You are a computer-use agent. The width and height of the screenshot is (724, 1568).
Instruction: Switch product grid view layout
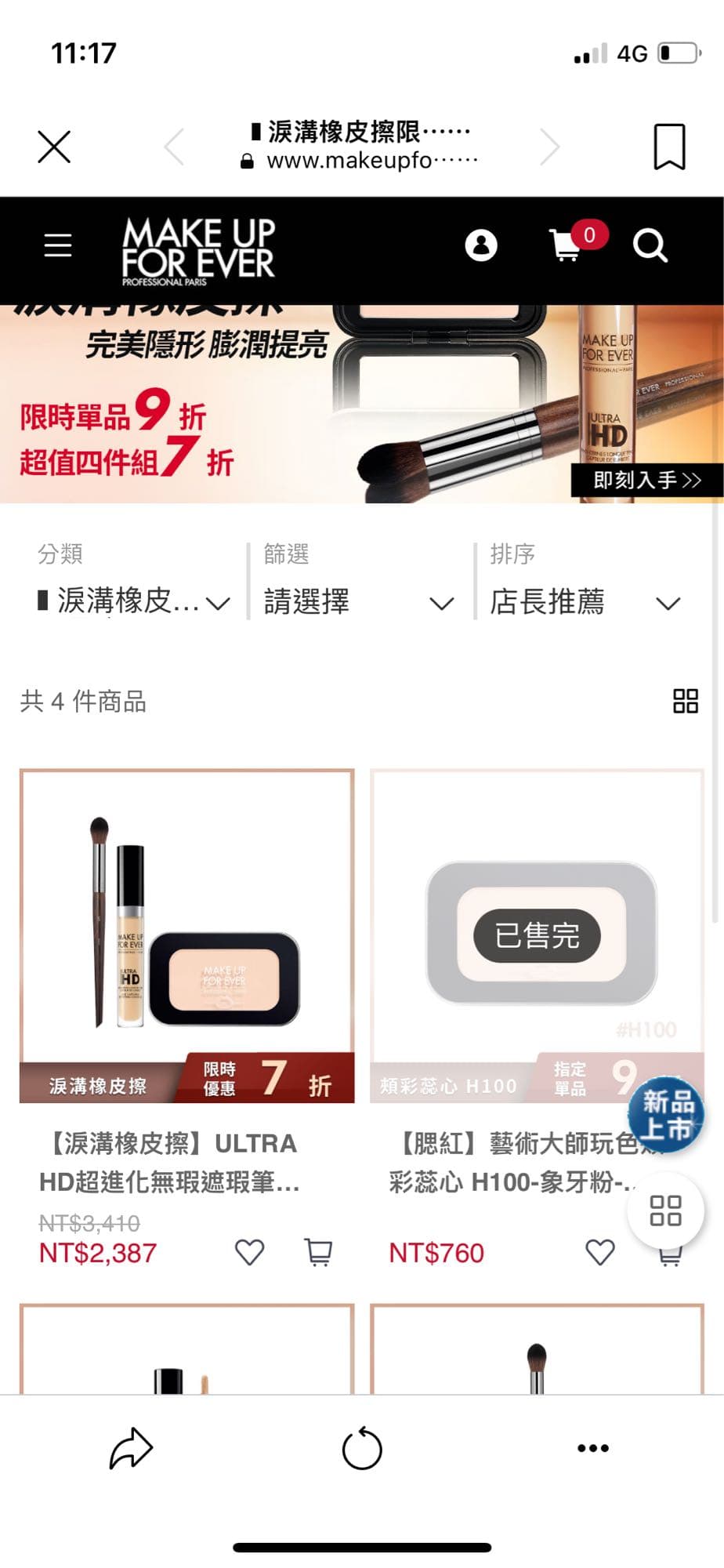(686, 702)
